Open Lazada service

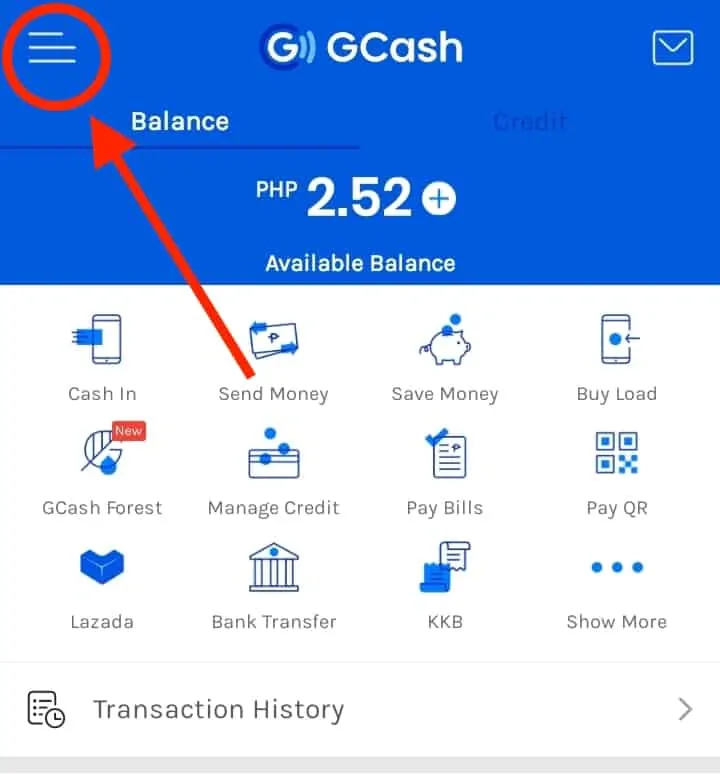pos(102,585)
